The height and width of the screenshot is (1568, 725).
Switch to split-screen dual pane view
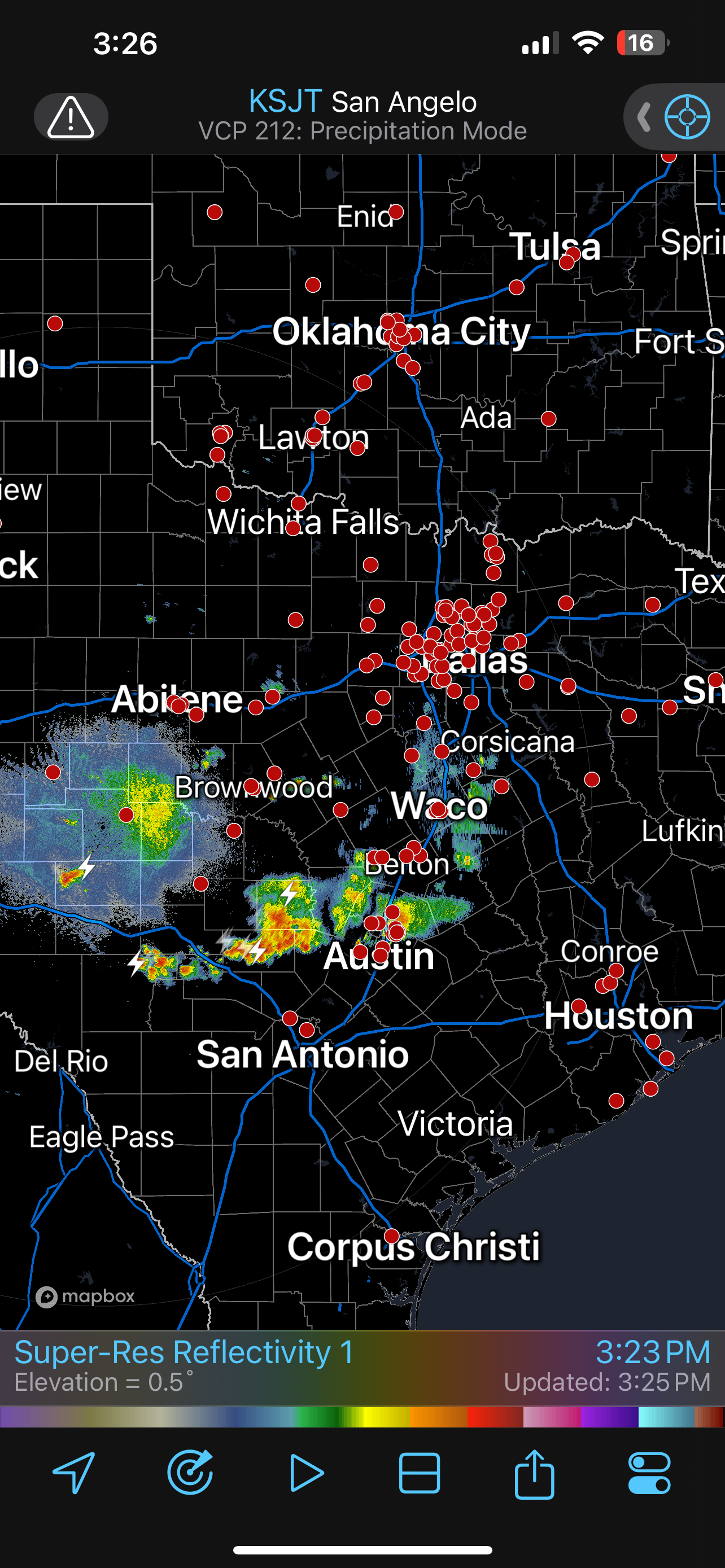(x=420, y=1473)
